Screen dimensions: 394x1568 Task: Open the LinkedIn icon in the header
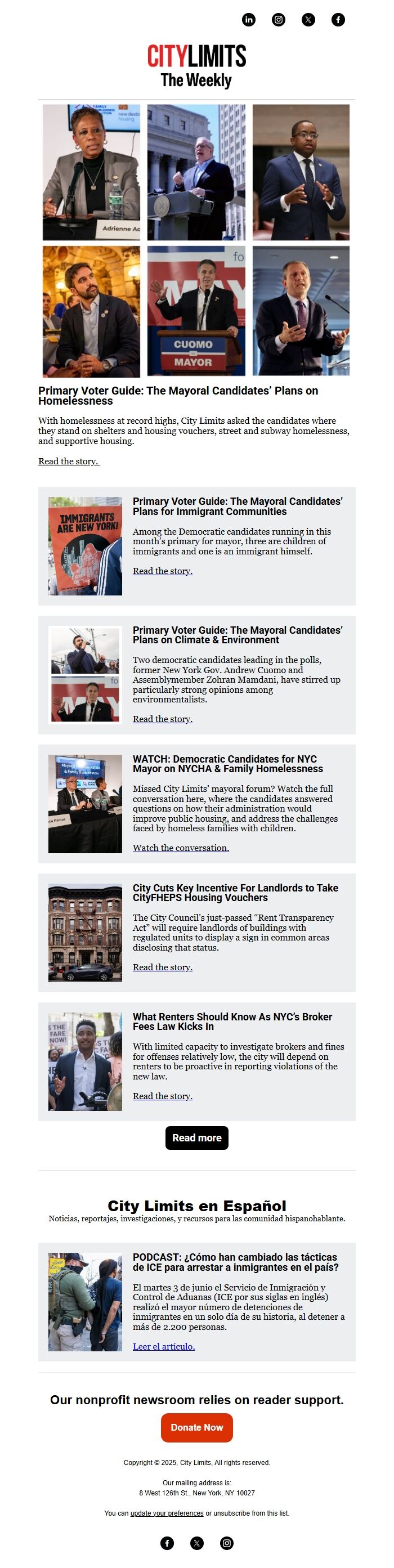[x=248, y=20]
